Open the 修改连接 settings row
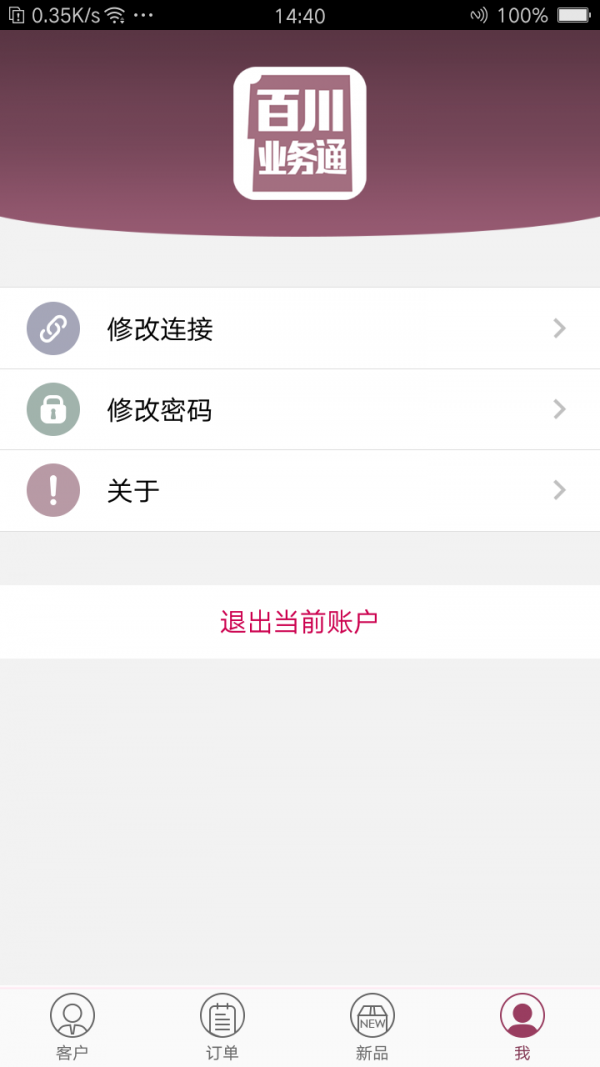The image size is (600, 1067). pyautogui.click(x=300, y=328)
